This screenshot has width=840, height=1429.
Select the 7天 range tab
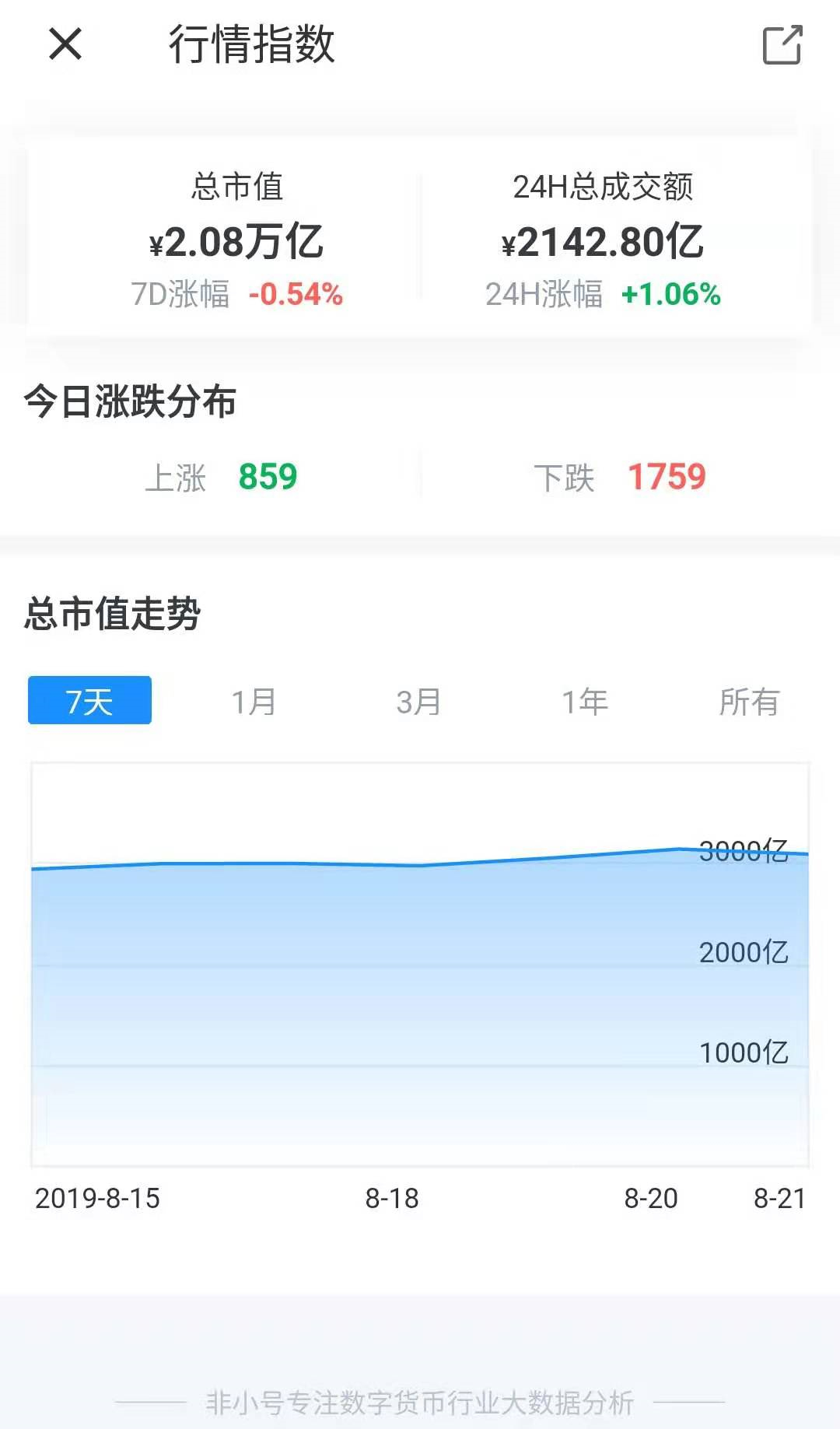[89, 701]
